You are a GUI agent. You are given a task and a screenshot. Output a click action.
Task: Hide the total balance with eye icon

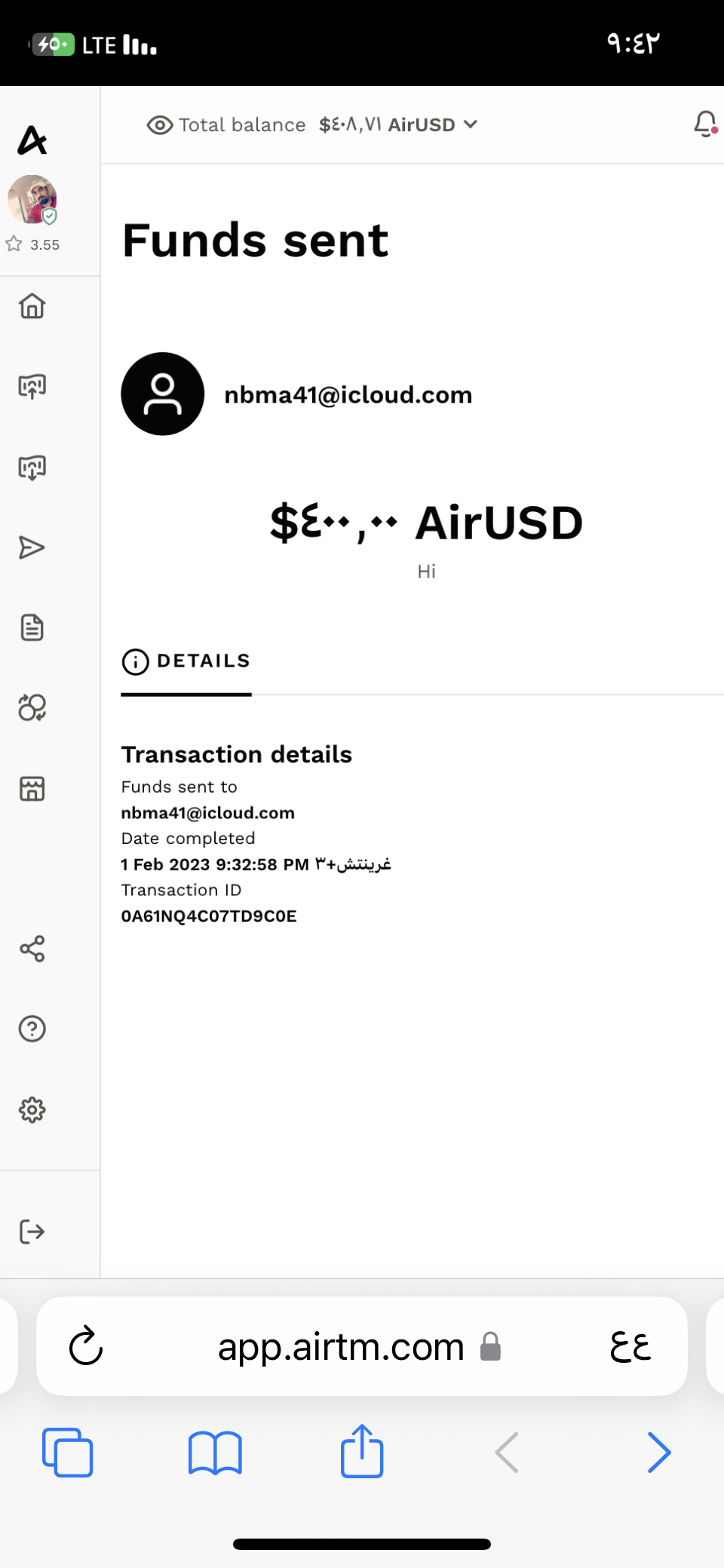[160, 125]
